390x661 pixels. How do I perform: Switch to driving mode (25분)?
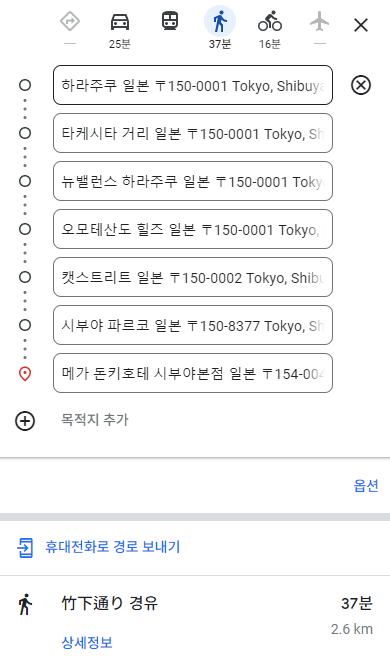(x=120, y=29)
